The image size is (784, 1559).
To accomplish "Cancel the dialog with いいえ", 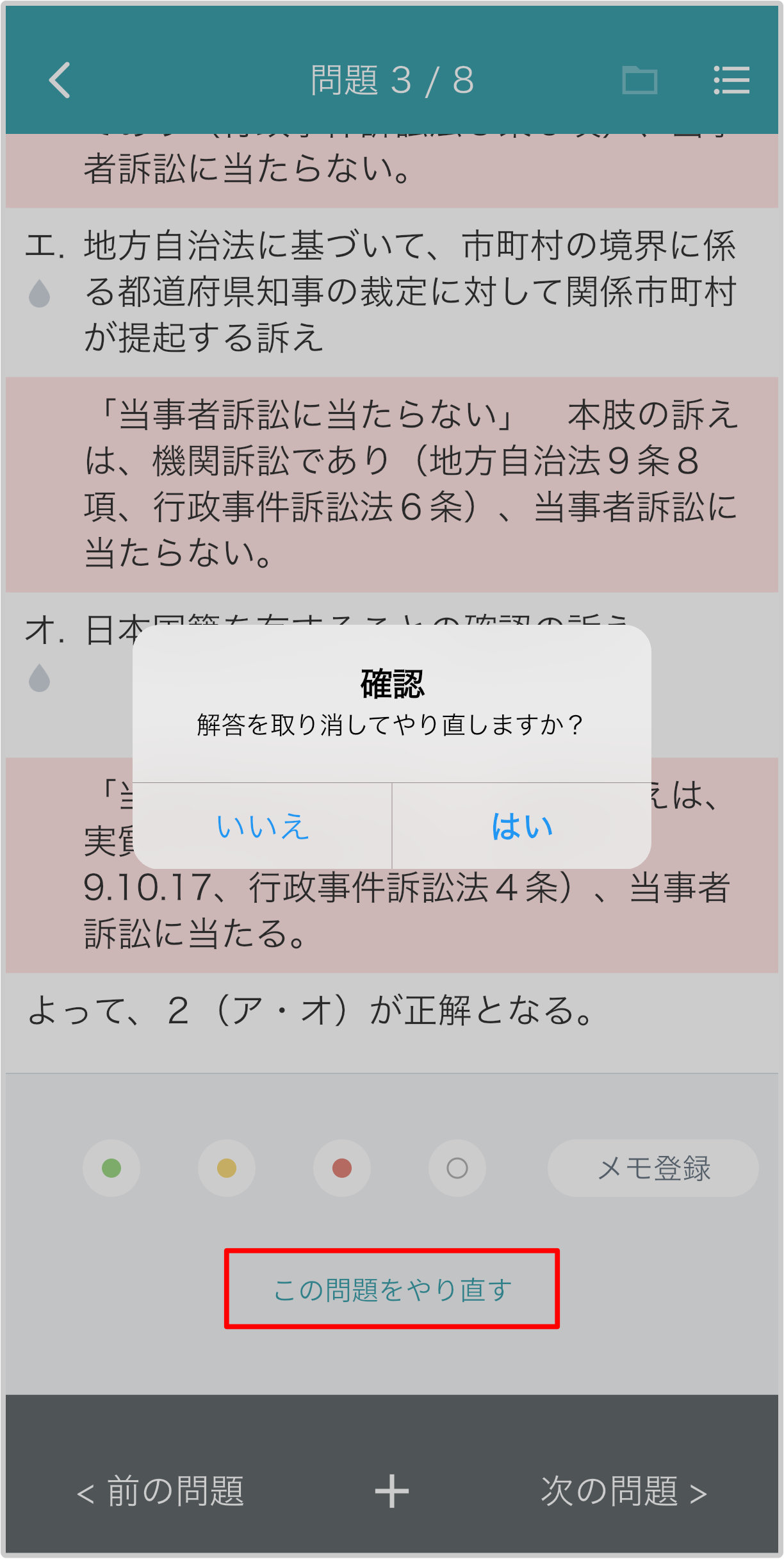I will coord(263,826).
